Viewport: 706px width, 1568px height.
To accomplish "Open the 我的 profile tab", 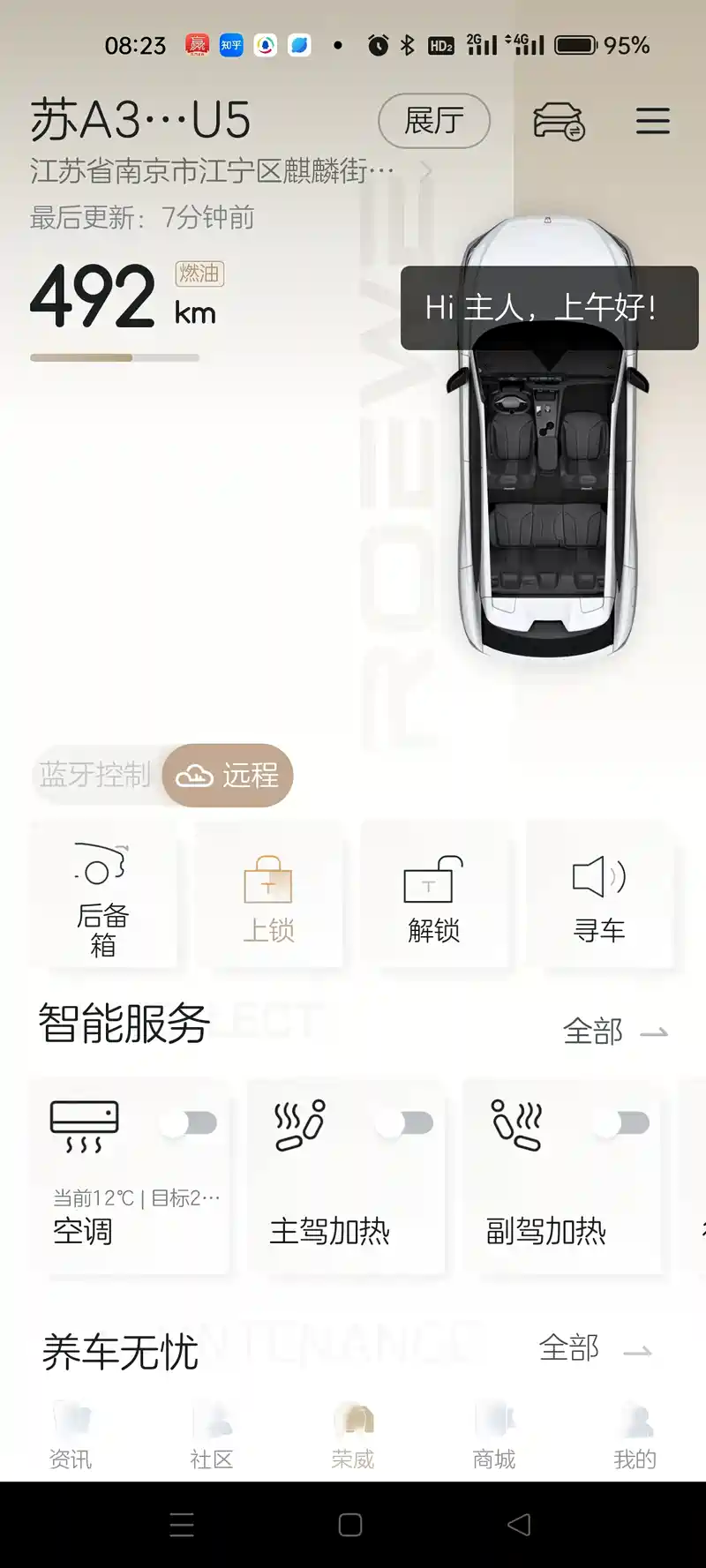I will 635,1437.
